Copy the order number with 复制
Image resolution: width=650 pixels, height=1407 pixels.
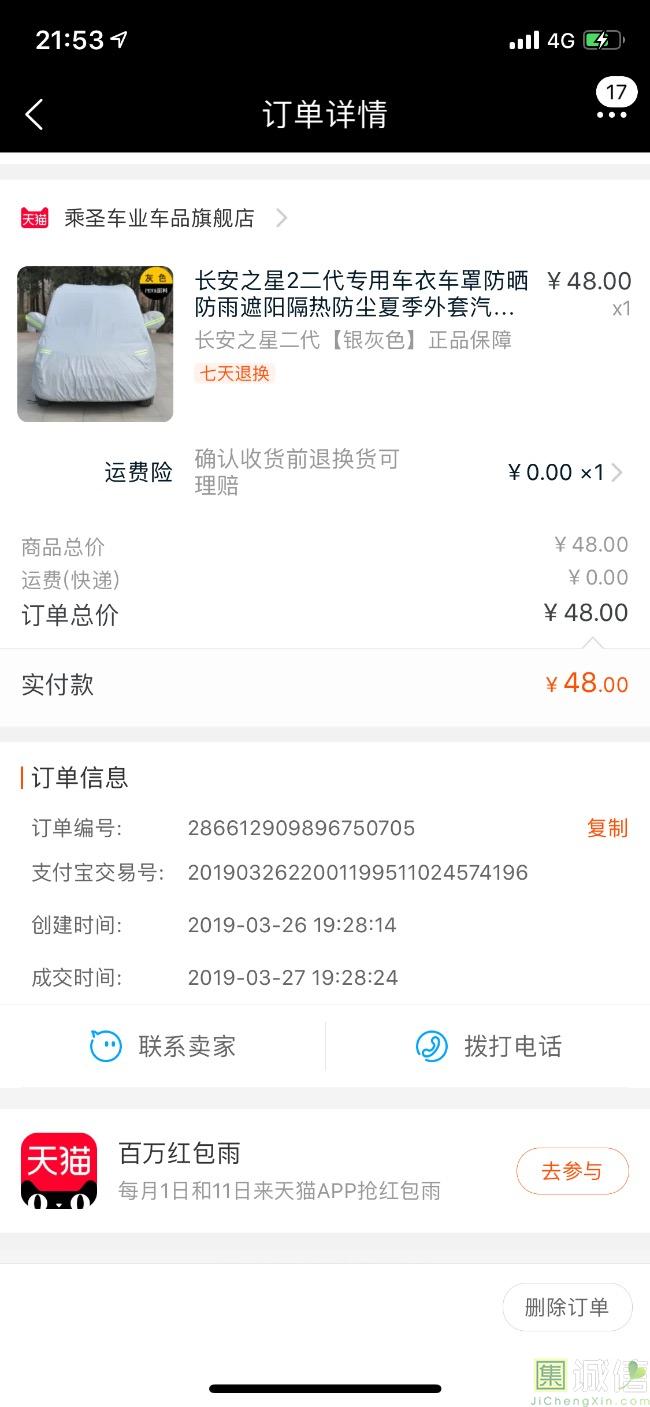click(607, 828)
